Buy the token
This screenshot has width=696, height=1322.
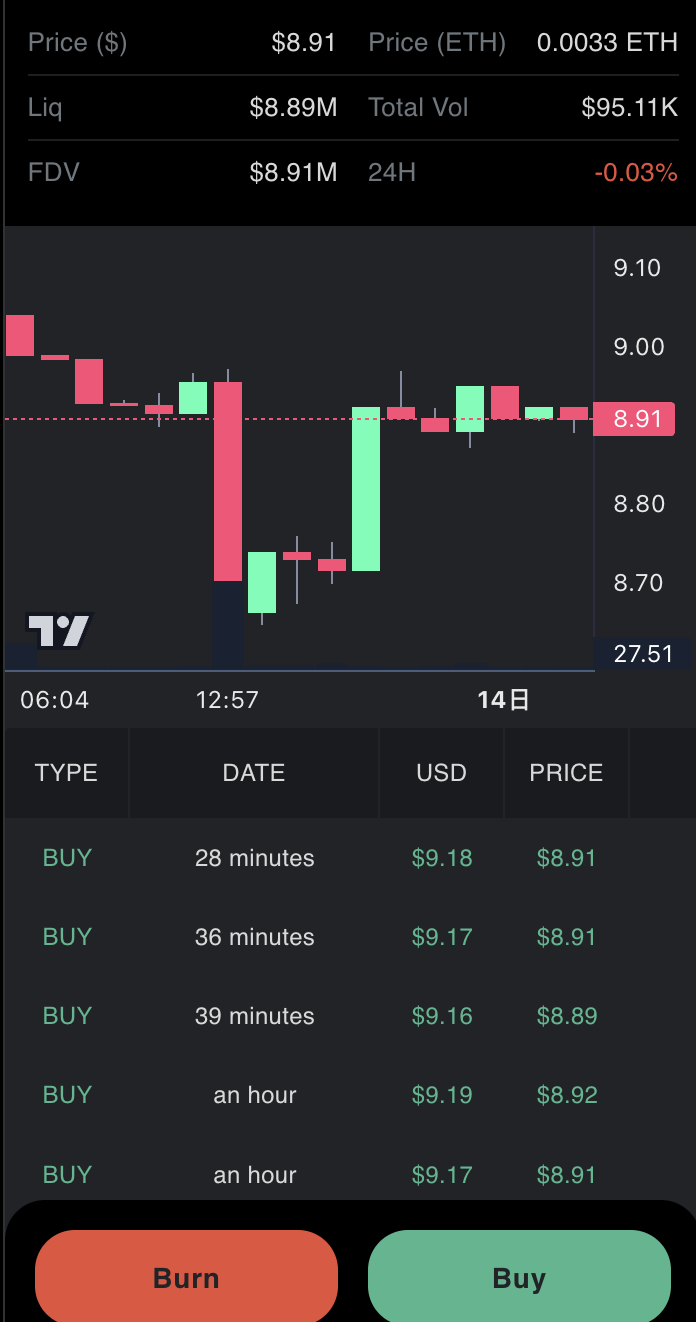(519, 1277)
